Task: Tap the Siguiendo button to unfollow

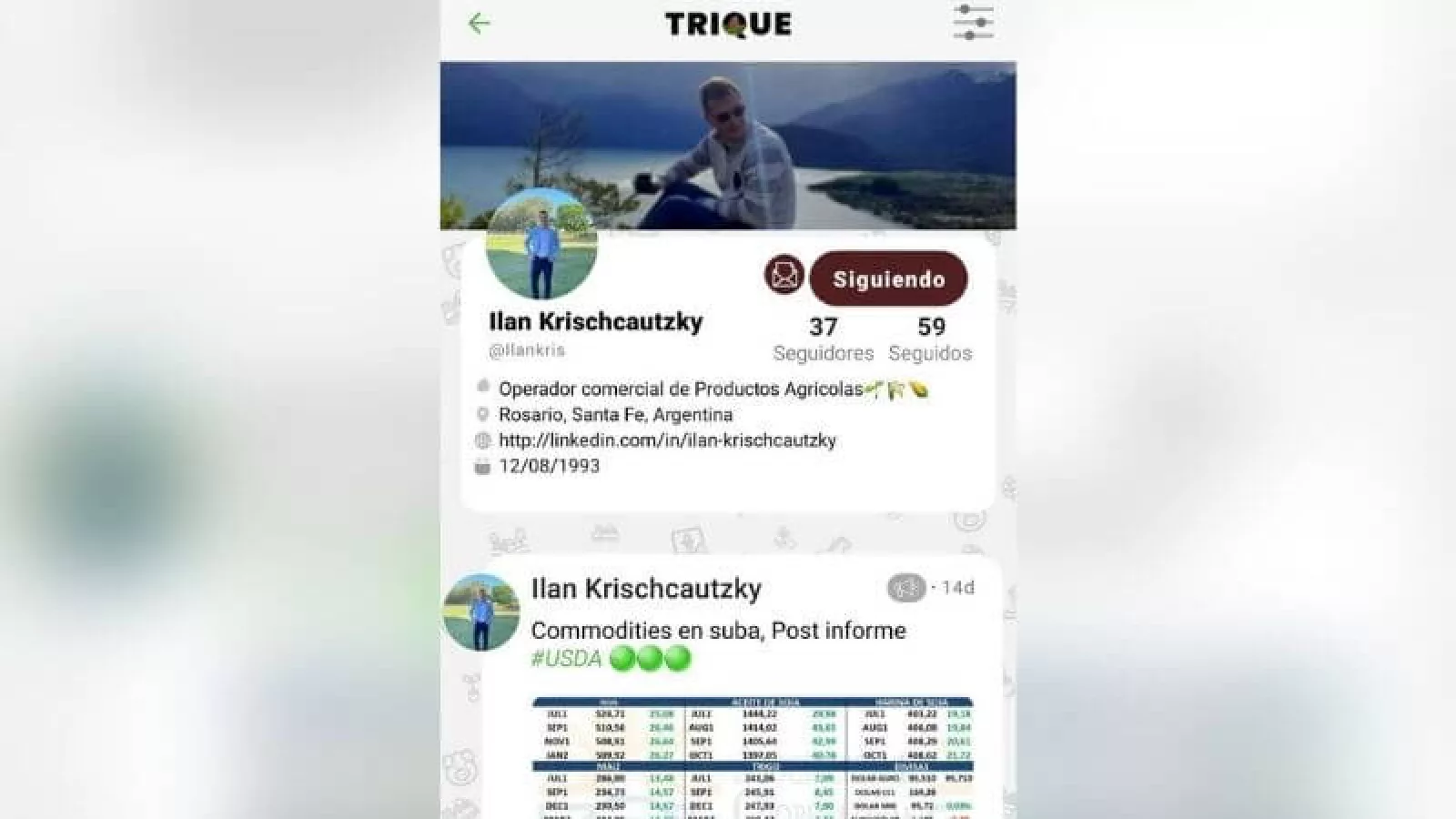Action: tap(888, 279)
